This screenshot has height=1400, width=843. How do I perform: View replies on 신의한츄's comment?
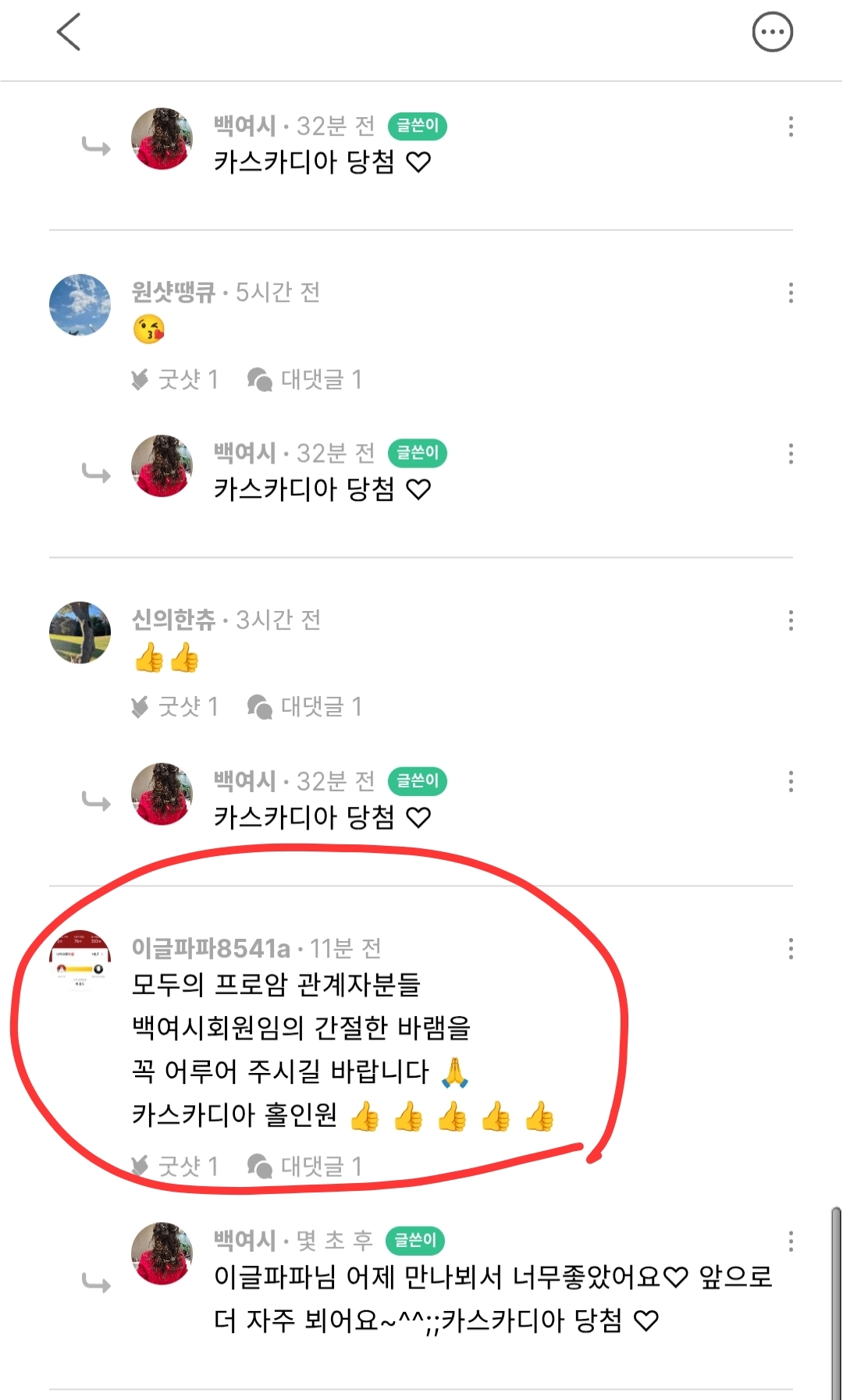[x=305, y=707]
